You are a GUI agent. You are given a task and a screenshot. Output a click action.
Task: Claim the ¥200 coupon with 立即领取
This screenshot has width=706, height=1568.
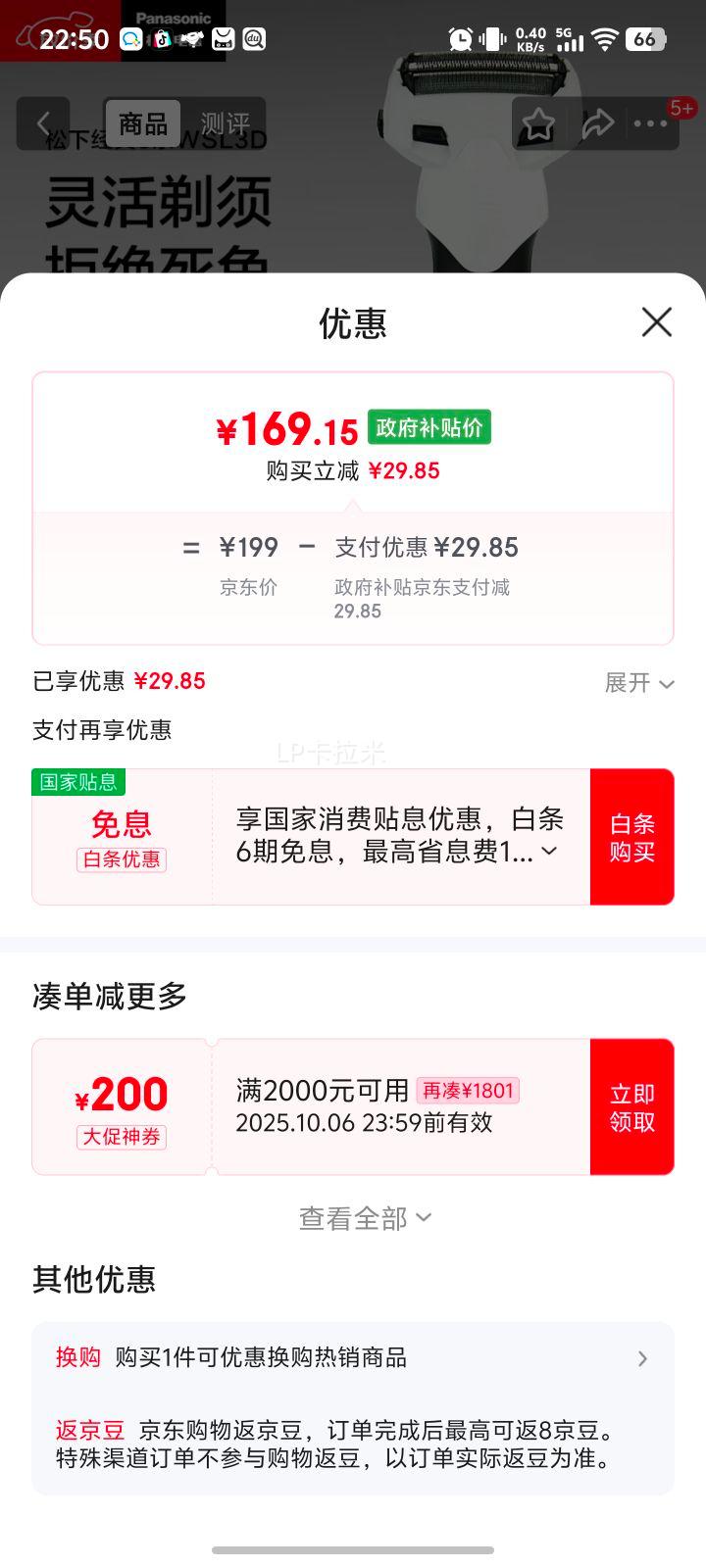(631, 1106)
